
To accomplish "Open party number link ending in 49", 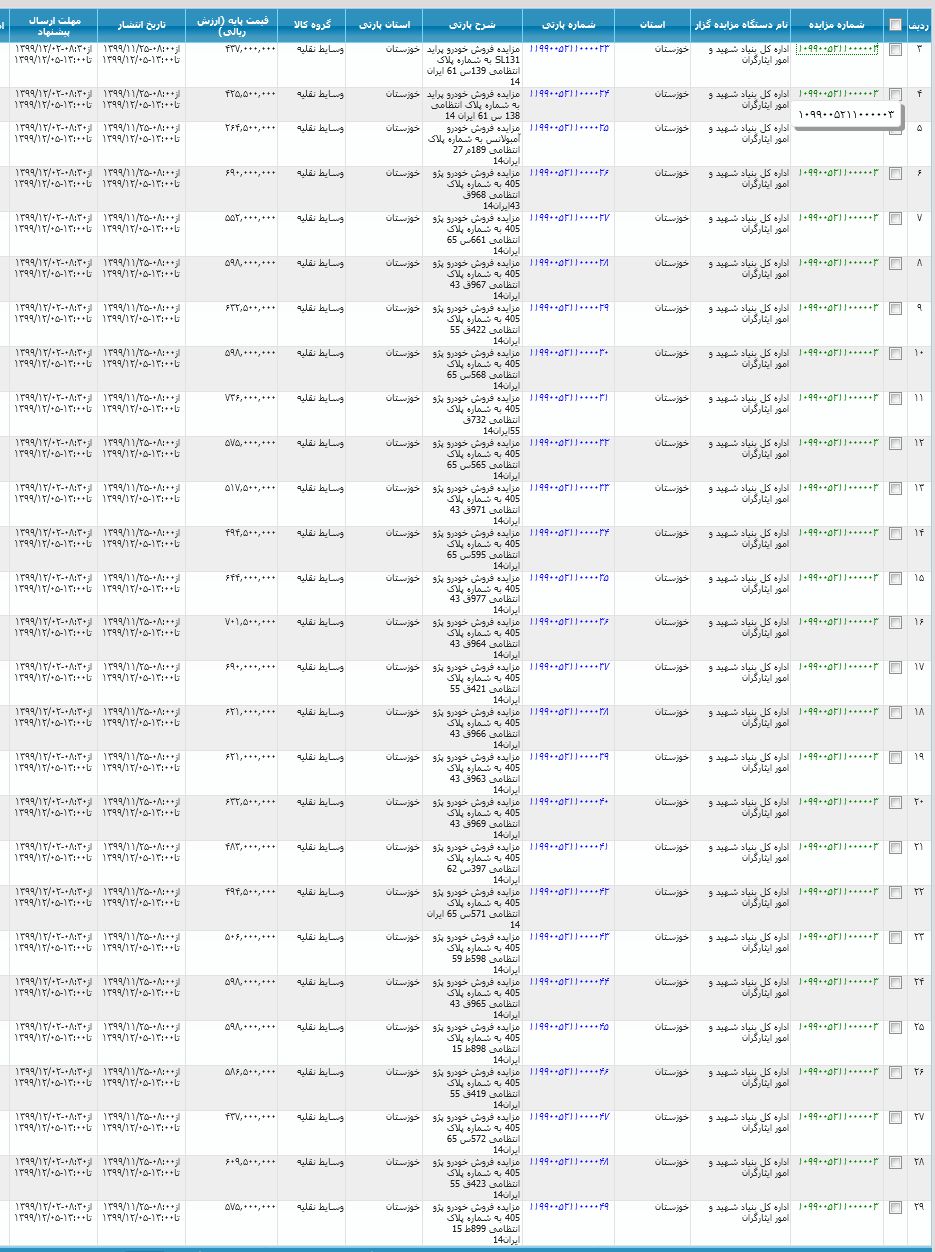I will pyautogui.click(x=568, y=1206).
